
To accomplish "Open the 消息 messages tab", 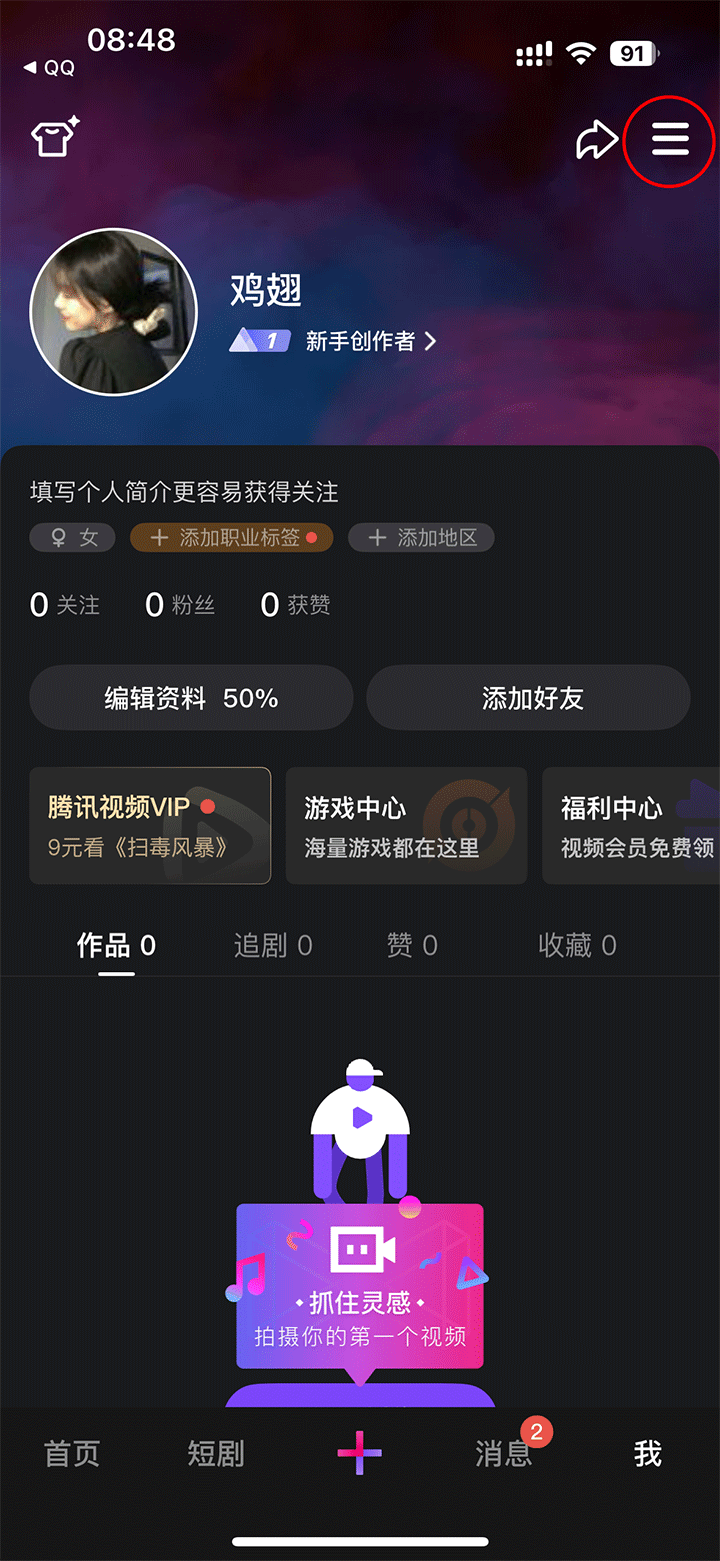I will point(504,1454).
